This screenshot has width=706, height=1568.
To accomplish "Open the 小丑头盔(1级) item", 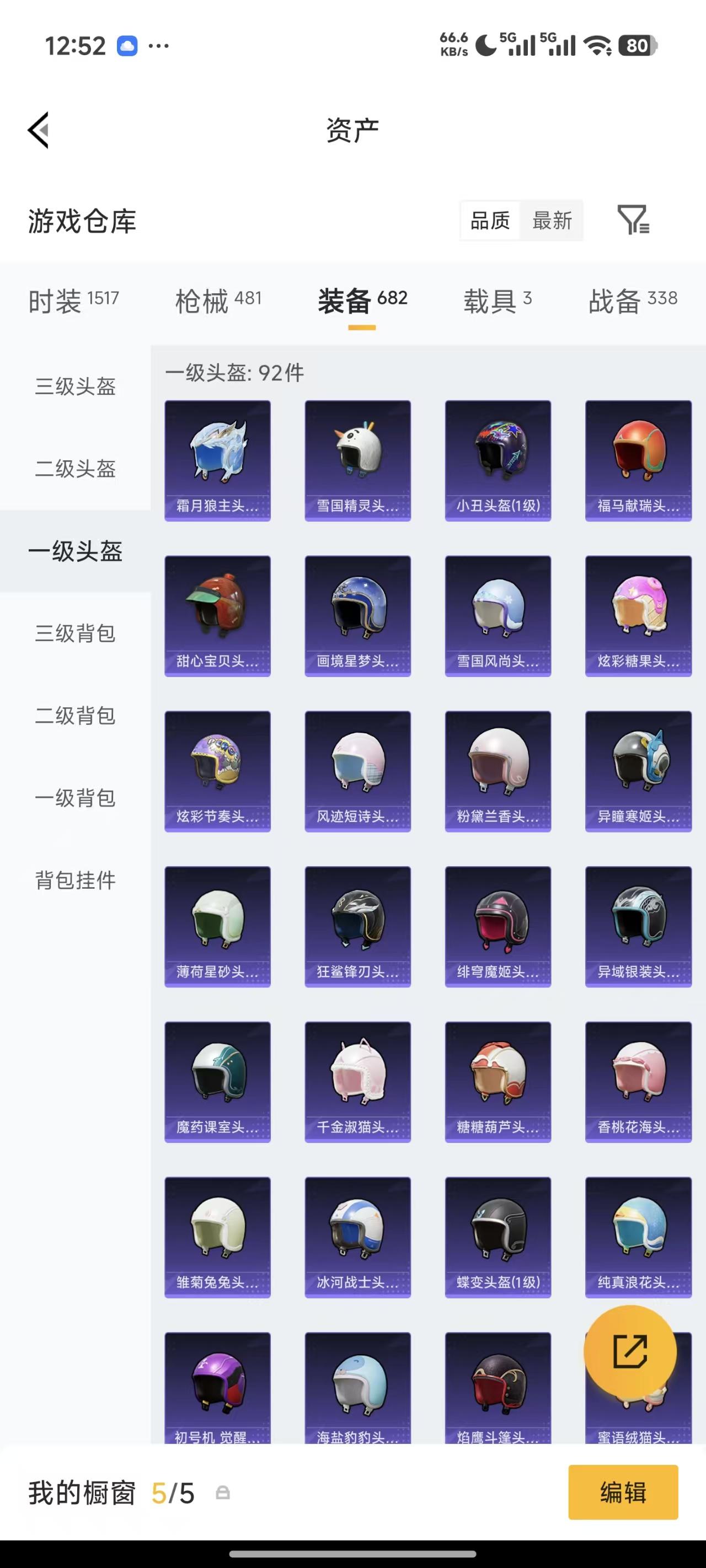I will (x=498, y=460).
